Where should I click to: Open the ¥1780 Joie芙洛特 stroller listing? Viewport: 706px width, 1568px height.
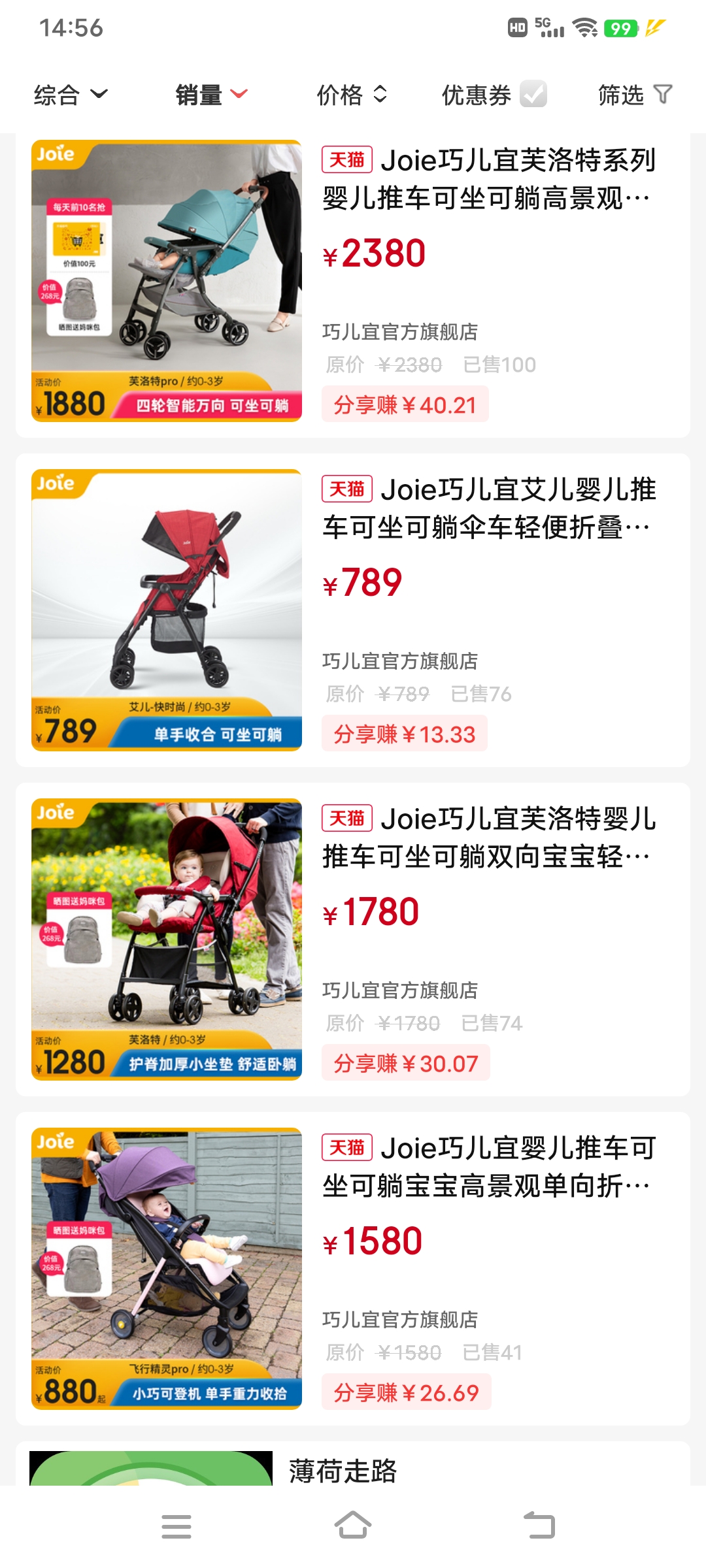(x=488, y=838)
